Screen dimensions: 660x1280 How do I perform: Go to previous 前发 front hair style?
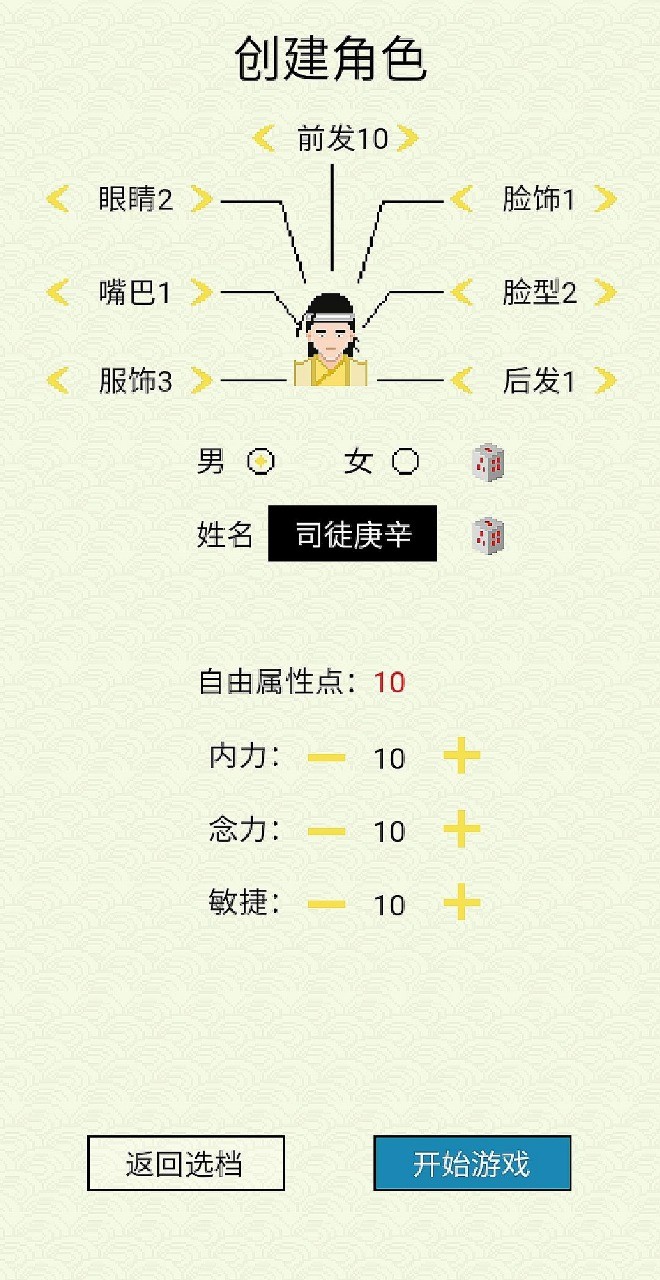click(x=263, y=138)
